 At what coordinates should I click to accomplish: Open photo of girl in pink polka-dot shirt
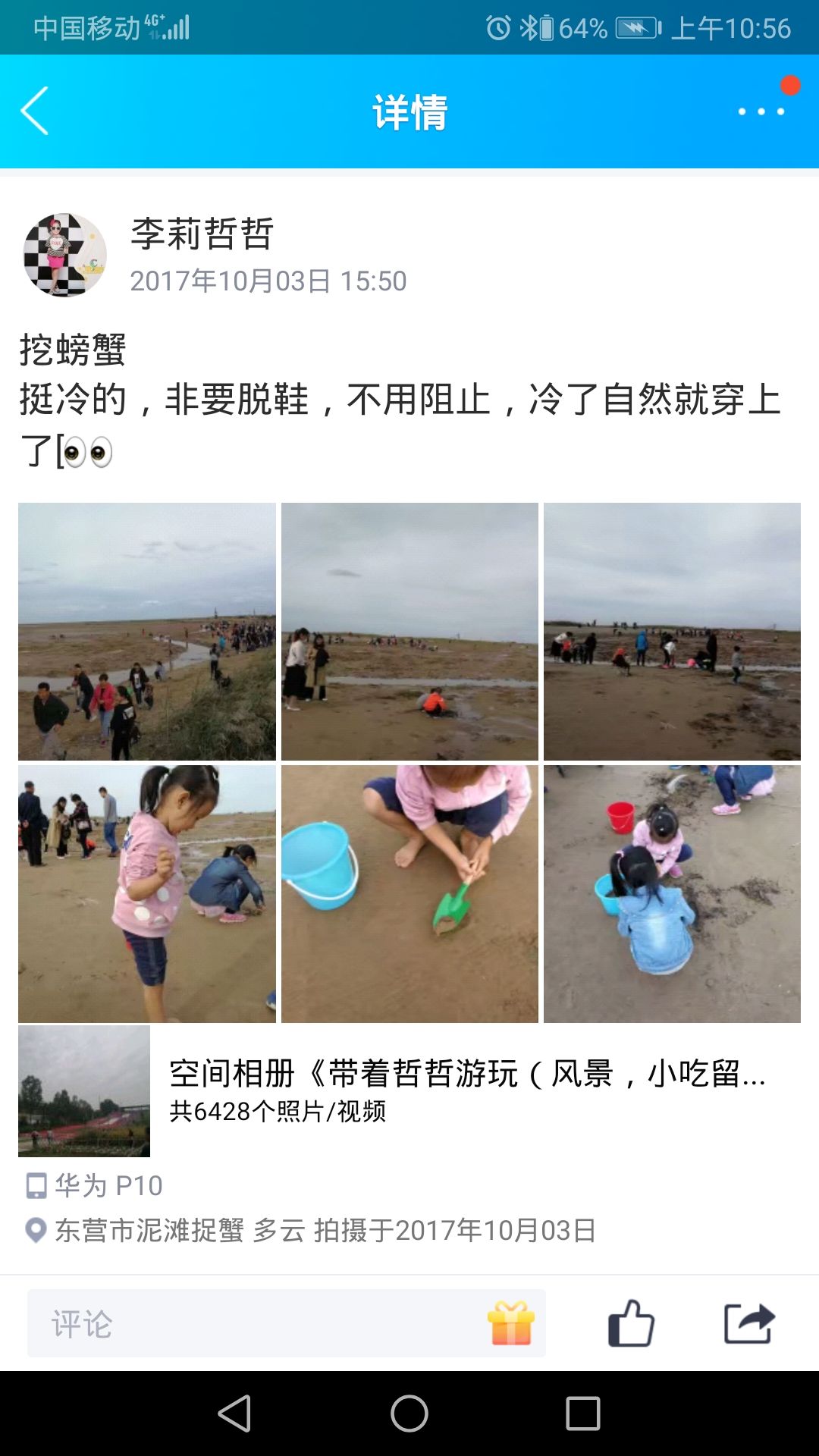click(147, 893)
